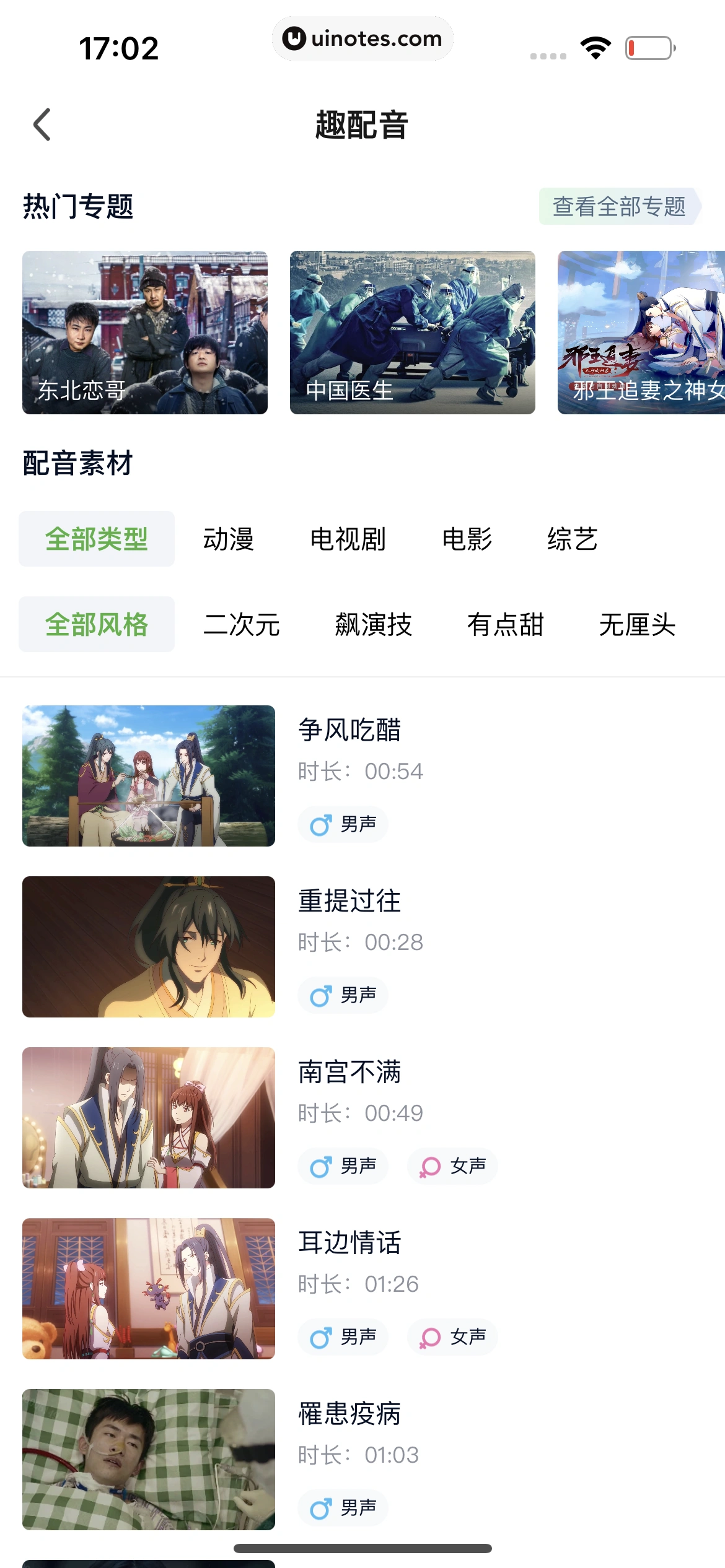Screen dimensions: 725x1568
Task: Open the 东北恋哥 topic card
Action: pos(145,333)
